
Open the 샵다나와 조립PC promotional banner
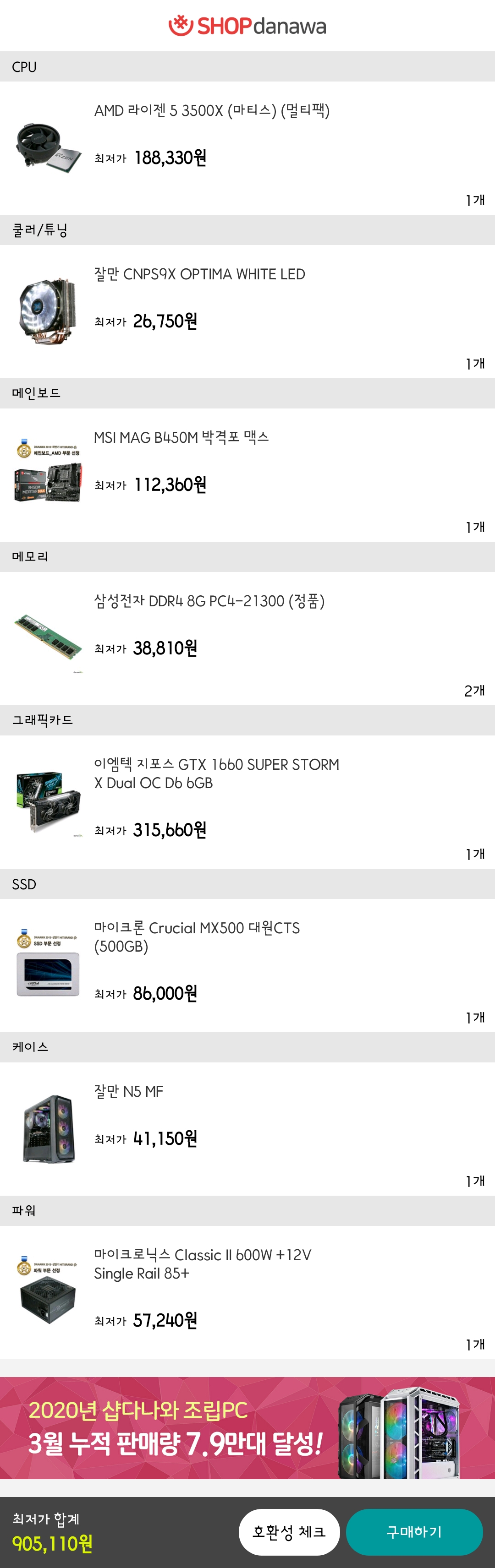(247, 1427)
